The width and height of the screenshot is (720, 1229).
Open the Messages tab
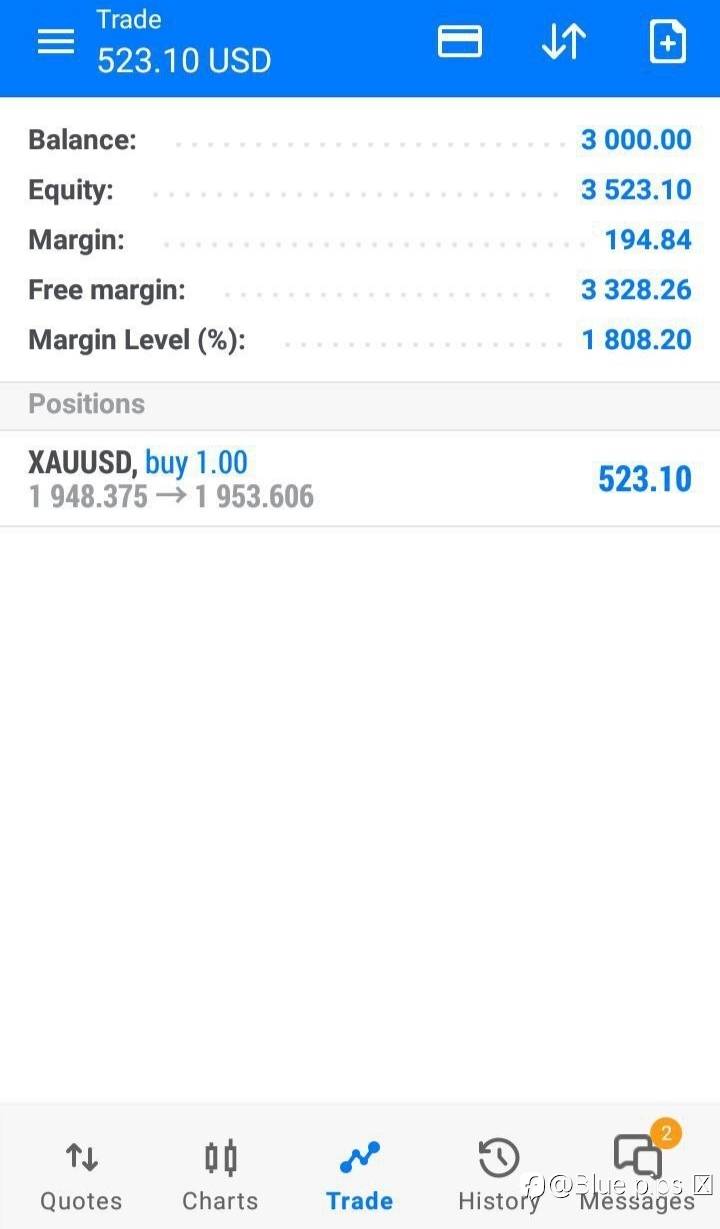tap(637, 1176)
